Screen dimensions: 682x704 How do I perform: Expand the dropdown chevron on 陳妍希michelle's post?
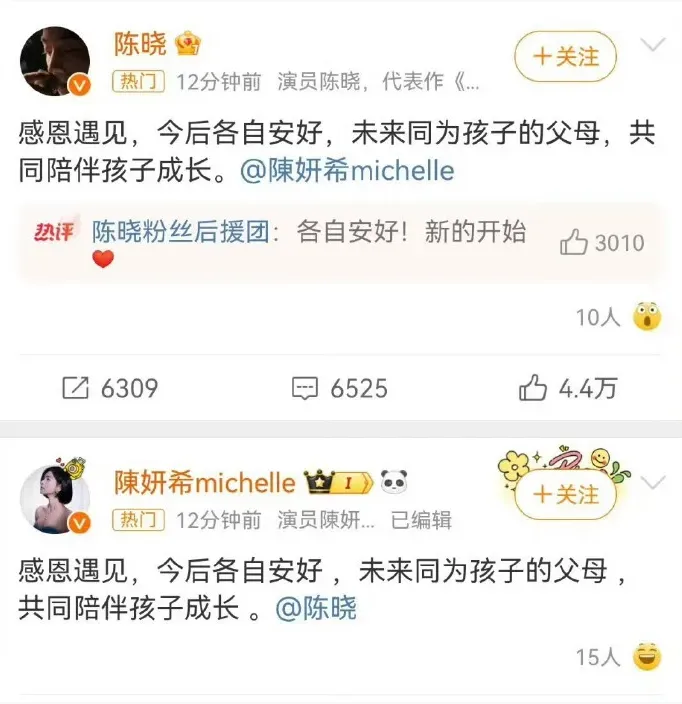653,483
